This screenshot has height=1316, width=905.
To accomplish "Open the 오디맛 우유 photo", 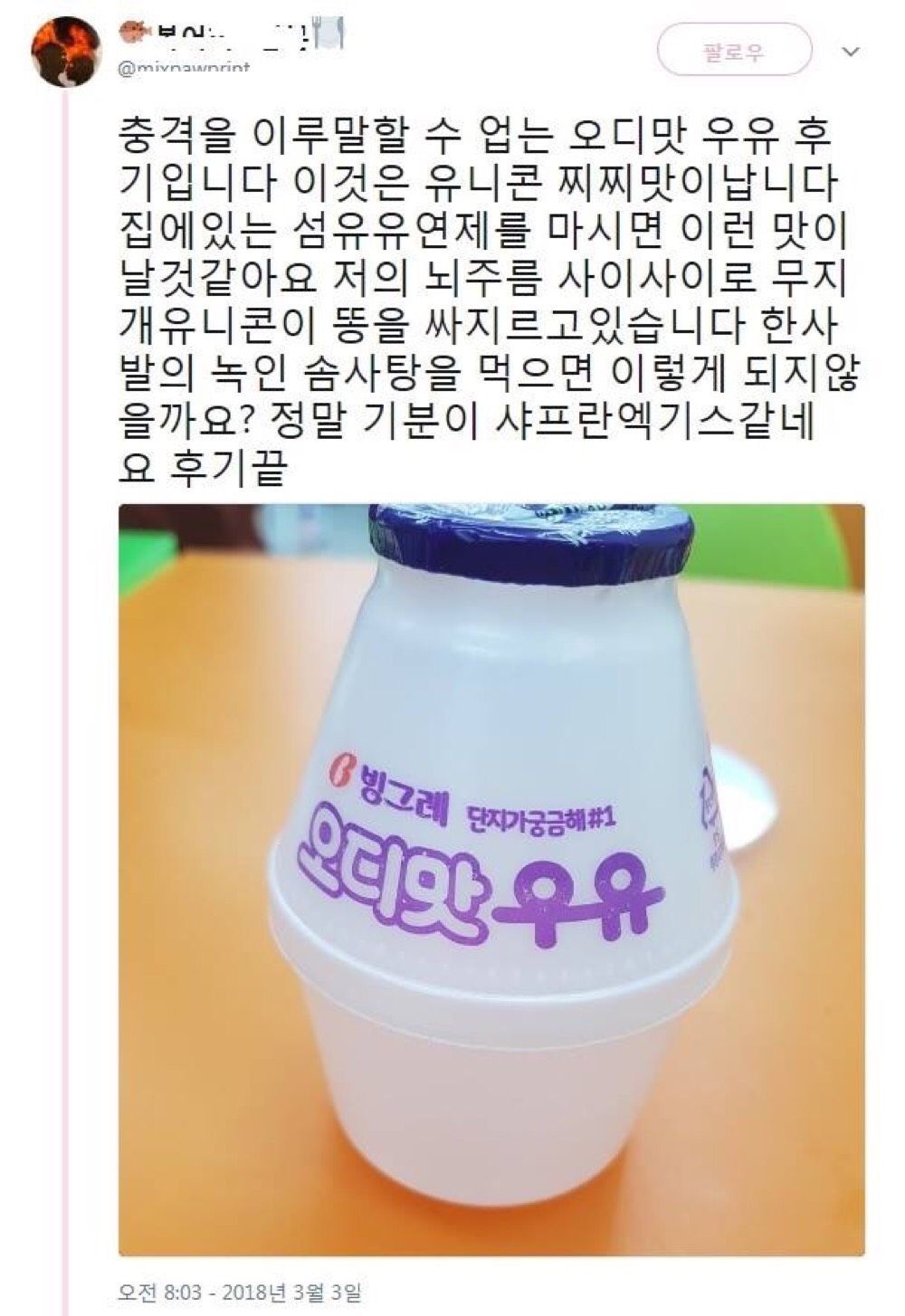I will pyautogui.click(x=491, y=879).
